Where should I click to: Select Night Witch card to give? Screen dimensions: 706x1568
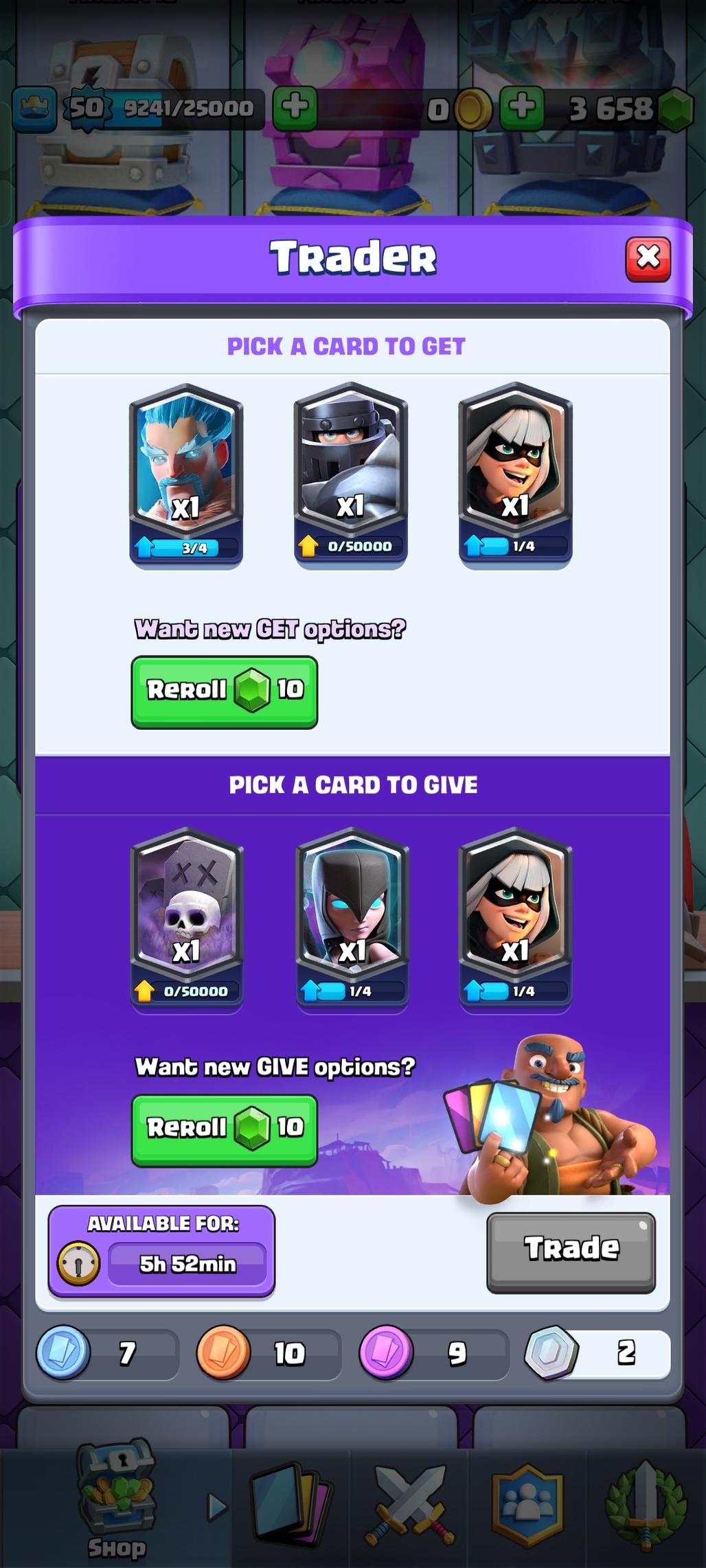pos(352,919)
